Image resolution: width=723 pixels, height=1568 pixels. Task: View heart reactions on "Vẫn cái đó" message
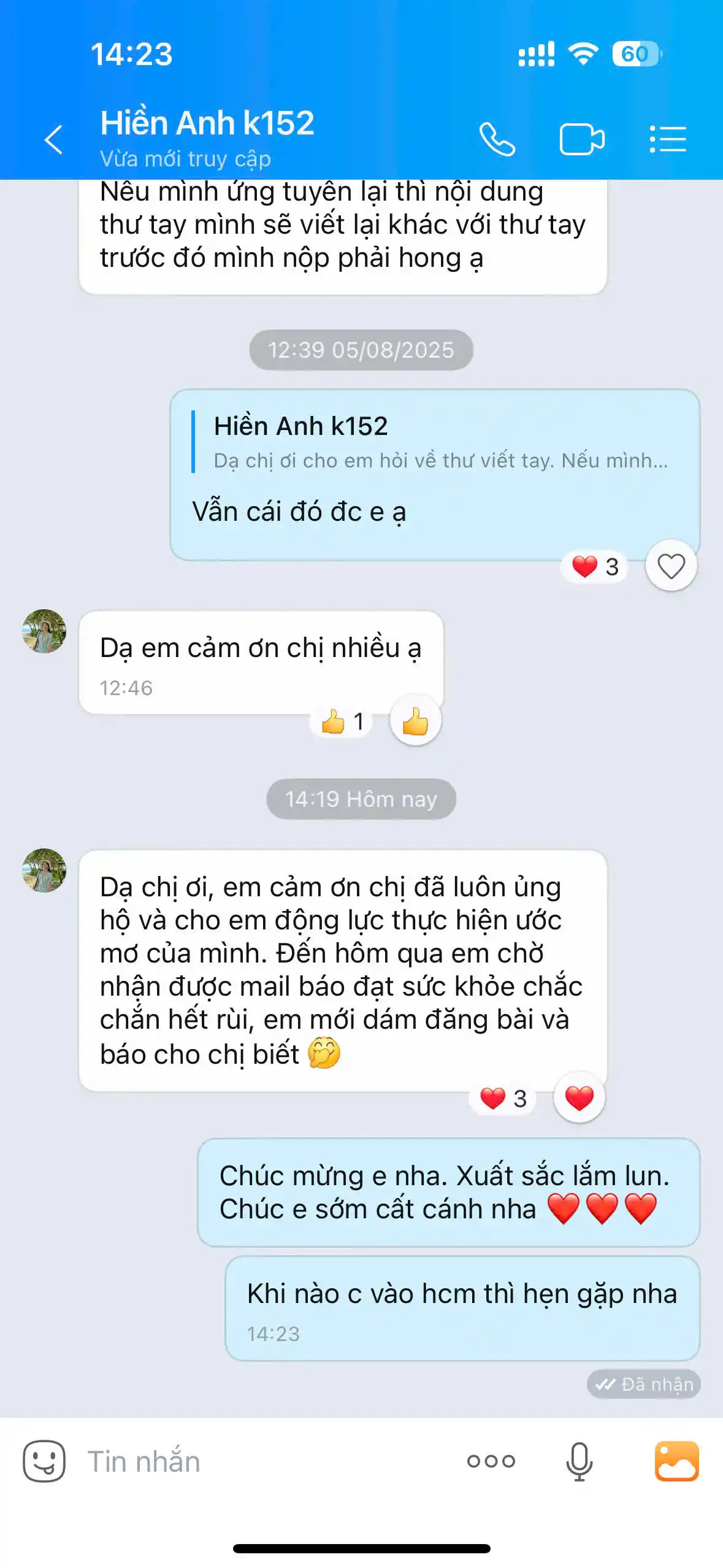coord(595,566)
